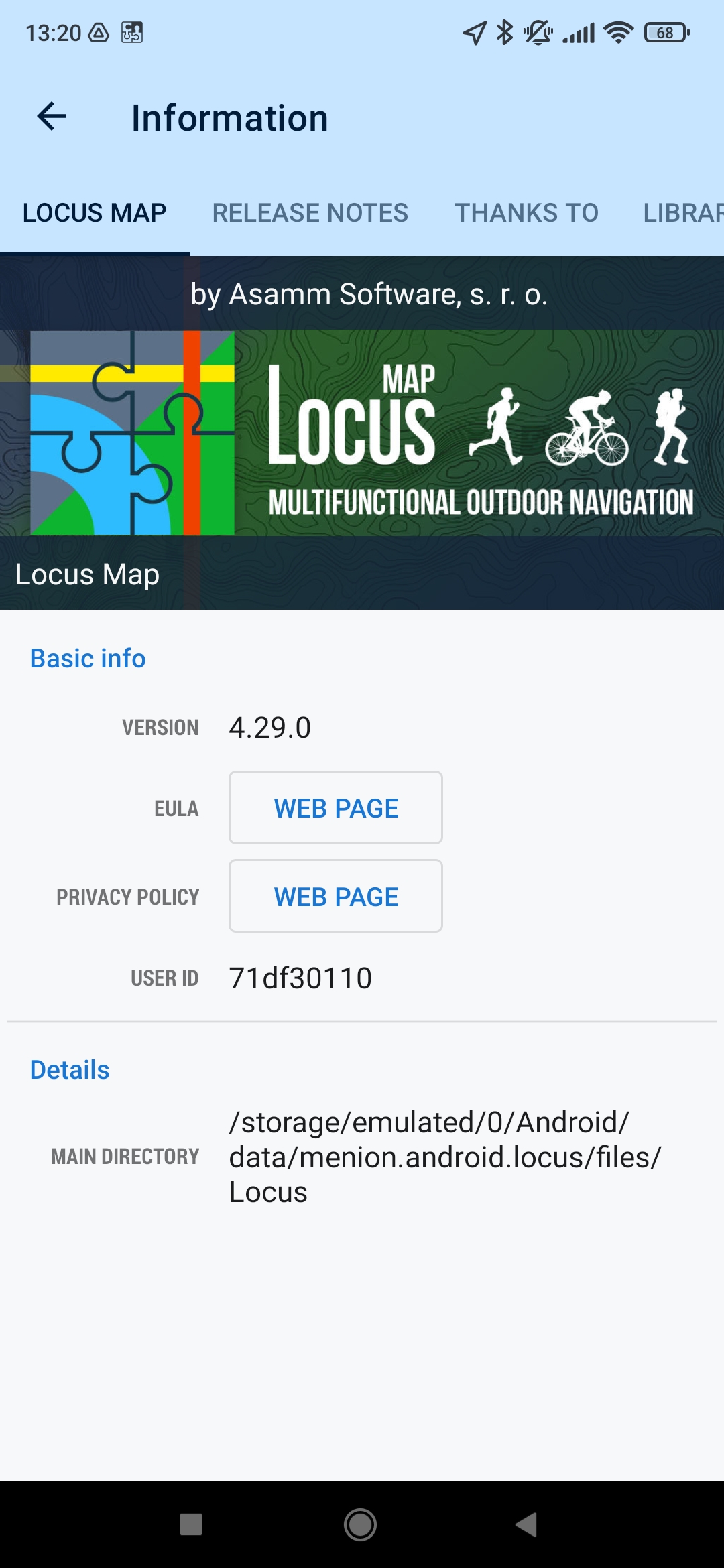Image resolution: width=724 pixels, height=1568 pixels.
Task: Open the EULA web page
Action: click(x=335, y=808)
